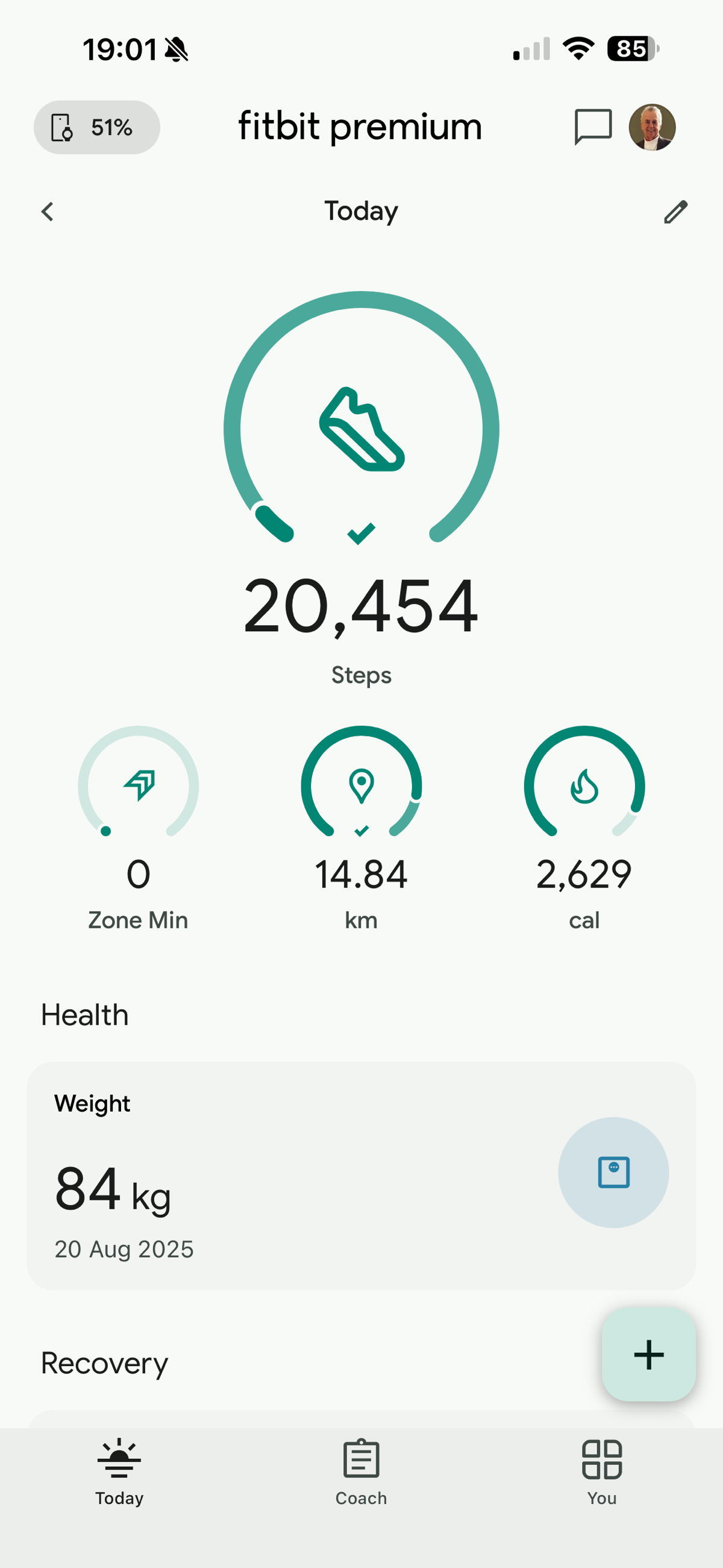
Task: Switch to the Coach tab
Action: [361, 1470]
